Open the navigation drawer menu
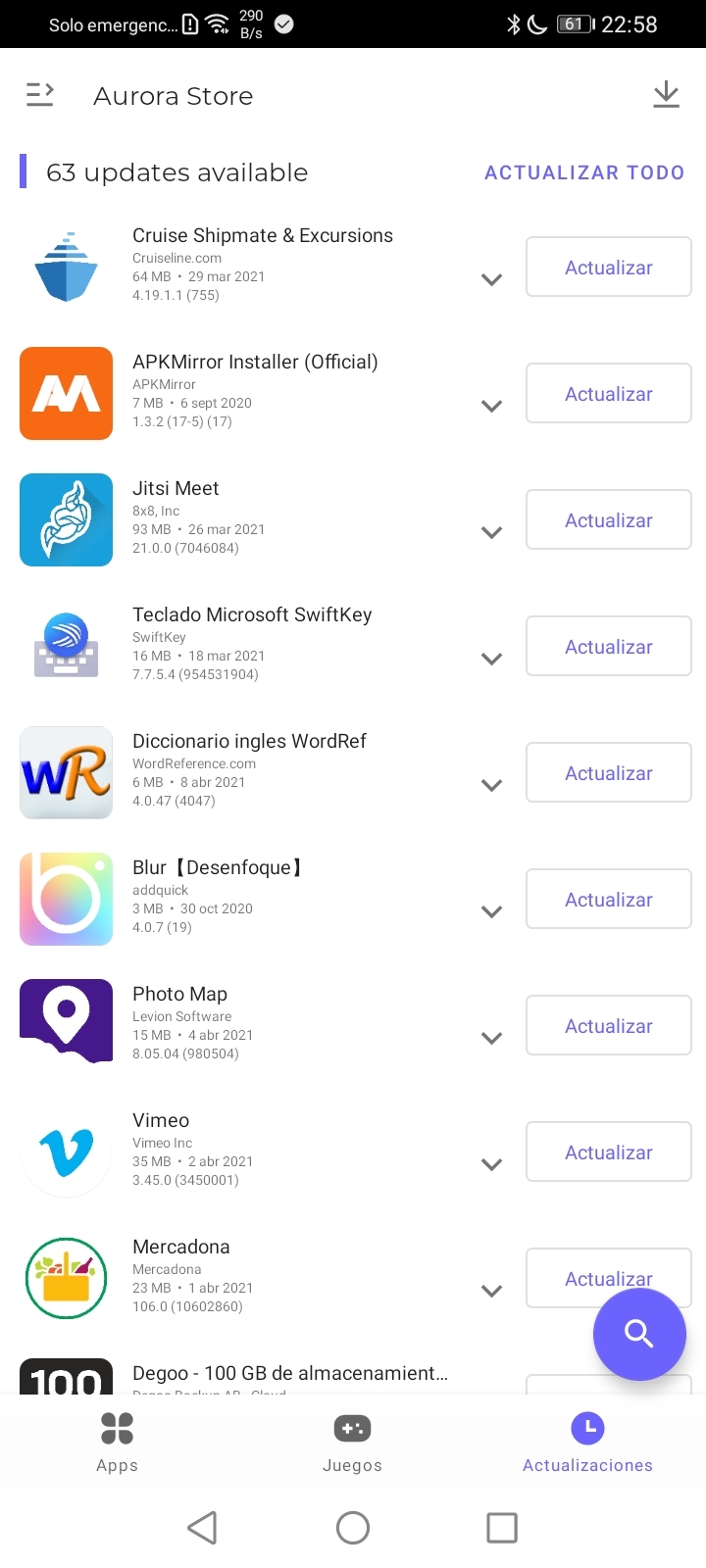The width and height of the screenshot is (706, 1568). (x=39, y=95)
